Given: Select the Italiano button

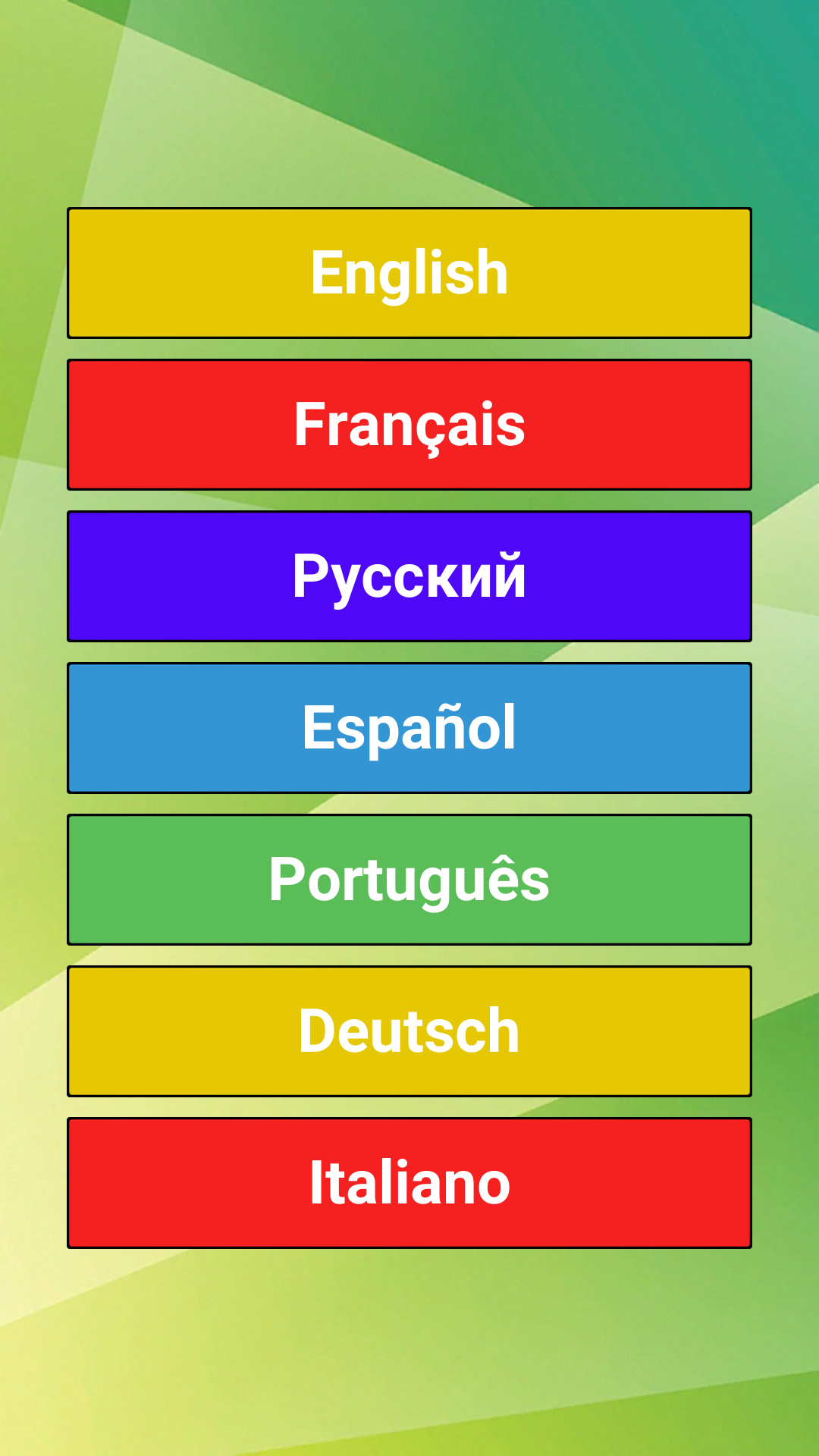Looking at the screenshot, I should [x=409, y=1183].
